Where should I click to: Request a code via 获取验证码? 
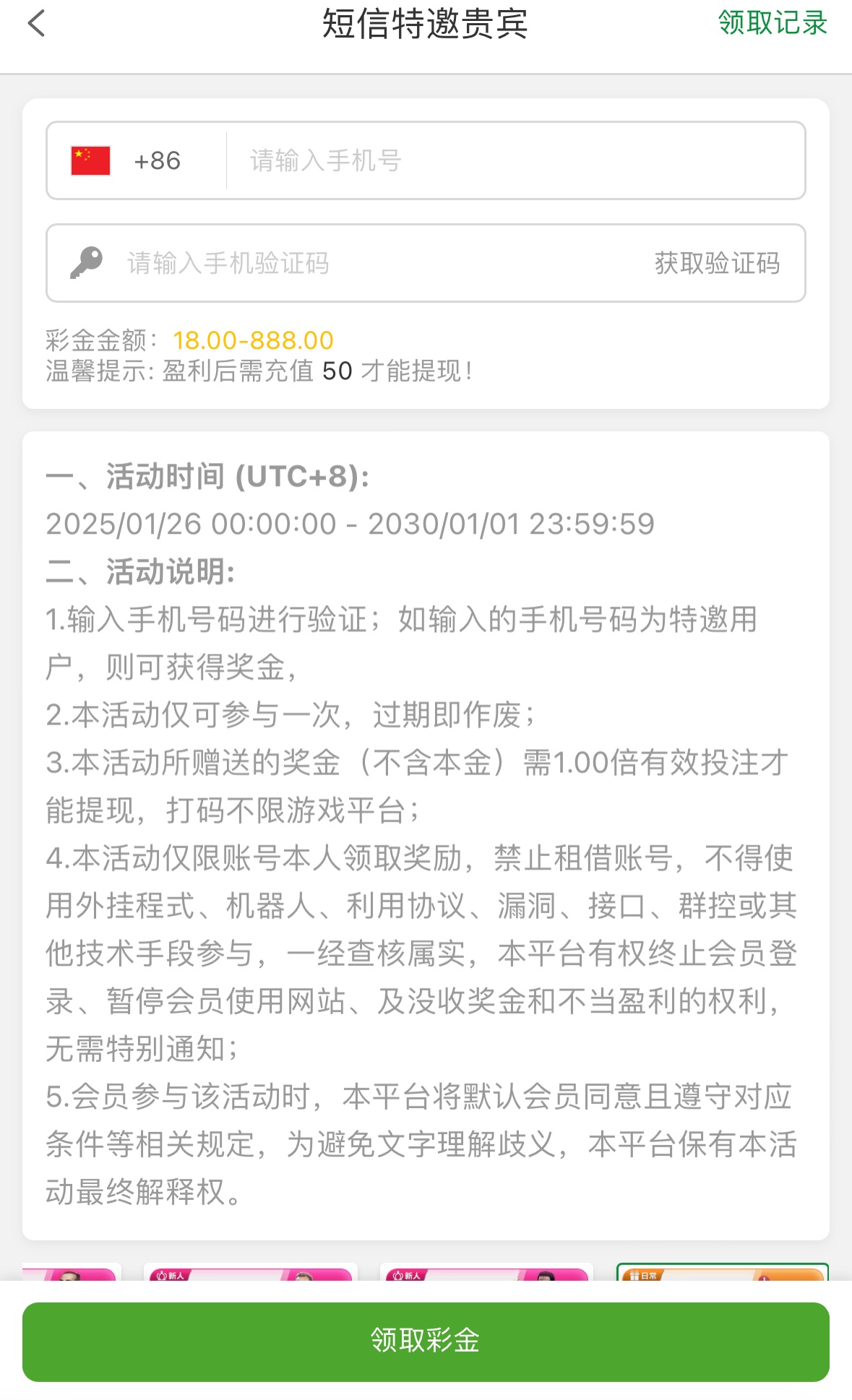[x=717, y=263]
